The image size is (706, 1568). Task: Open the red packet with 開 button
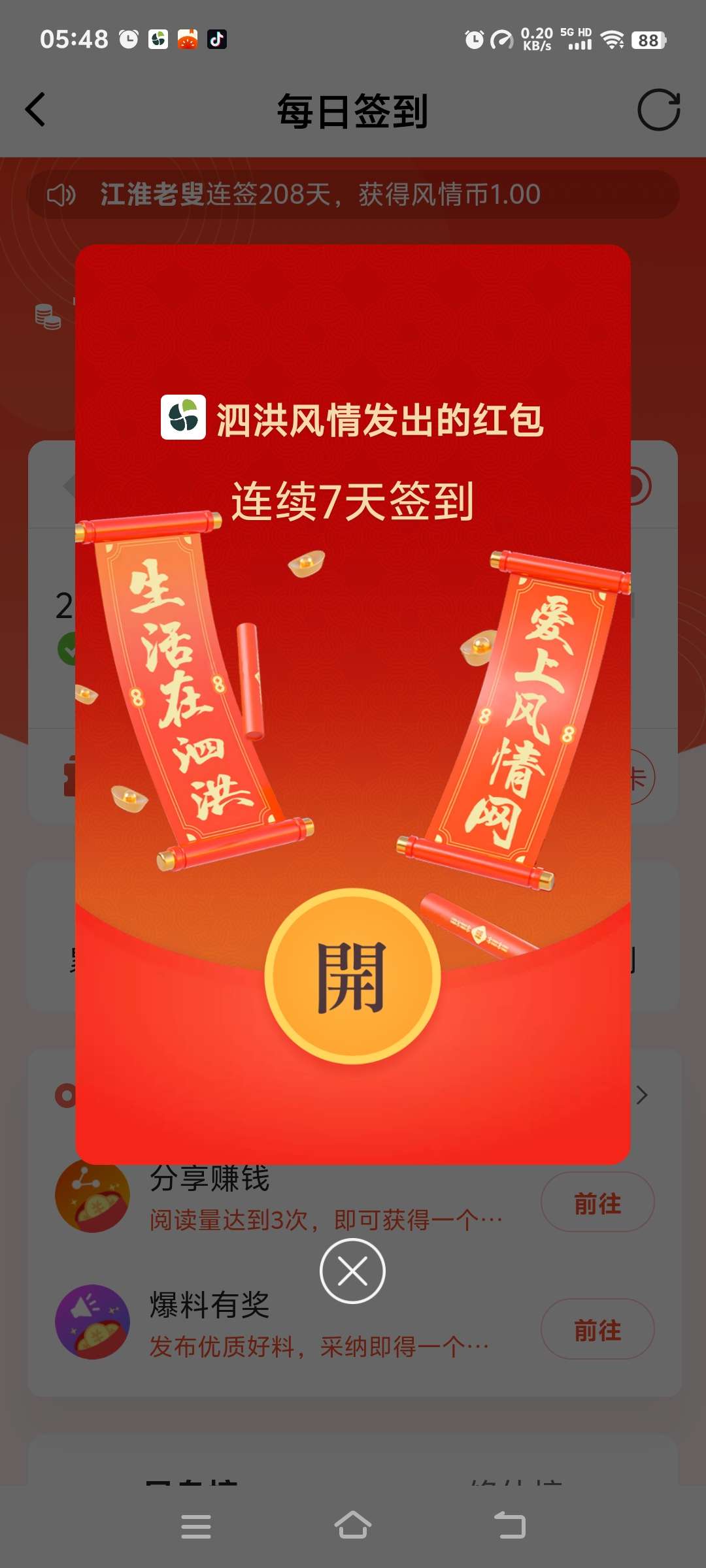(352, 977)
